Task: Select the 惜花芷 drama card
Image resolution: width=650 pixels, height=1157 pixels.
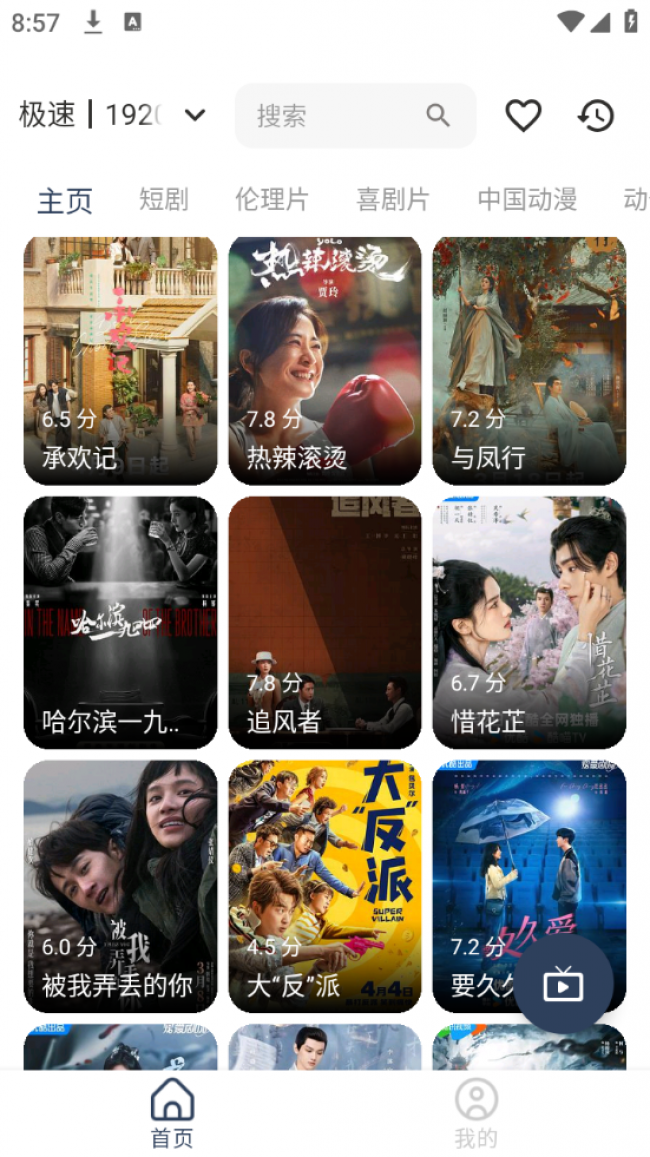Action: pos(529,623)
